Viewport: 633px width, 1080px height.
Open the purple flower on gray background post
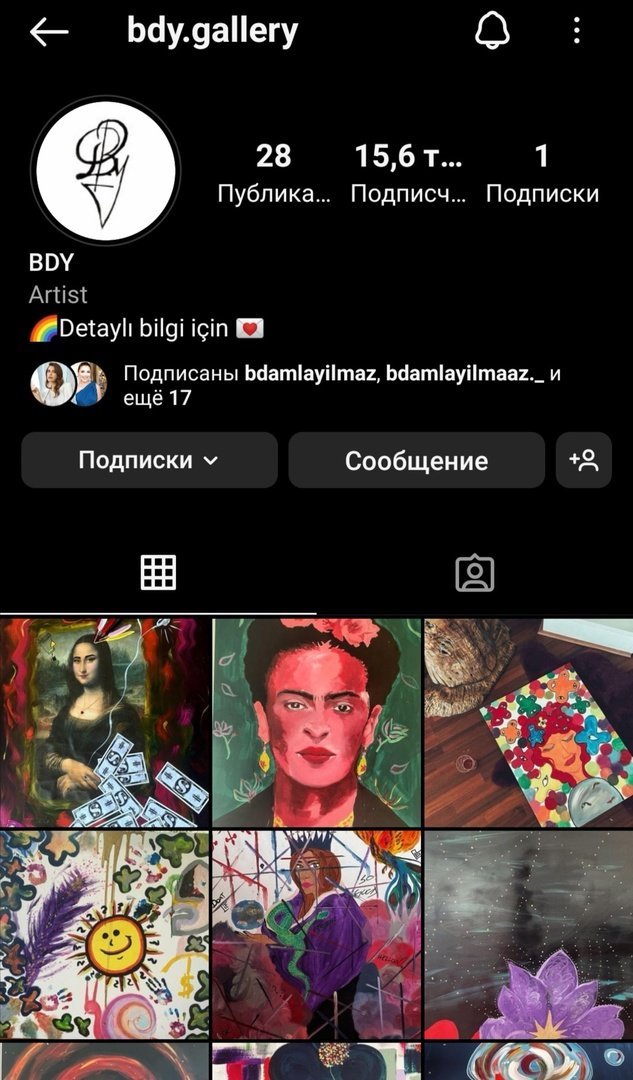528,935
